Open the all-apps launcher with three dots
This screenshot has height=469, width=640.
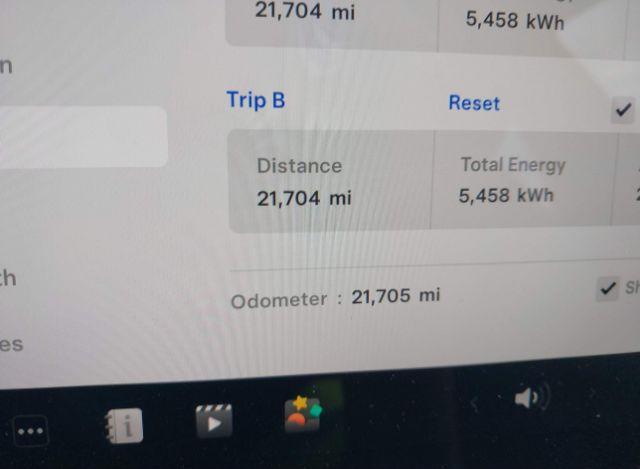click(x=30, y=432)
